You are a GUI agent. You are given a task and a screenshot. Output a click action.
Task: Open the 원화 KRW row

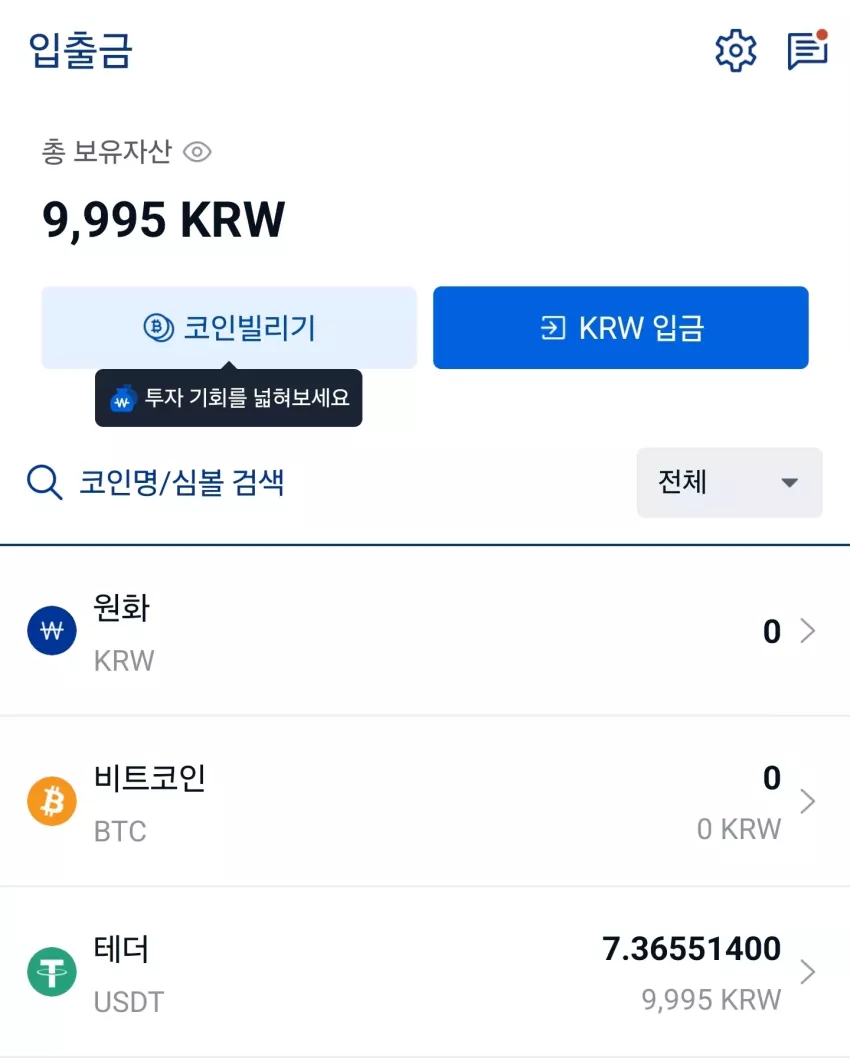pos(425,631)
